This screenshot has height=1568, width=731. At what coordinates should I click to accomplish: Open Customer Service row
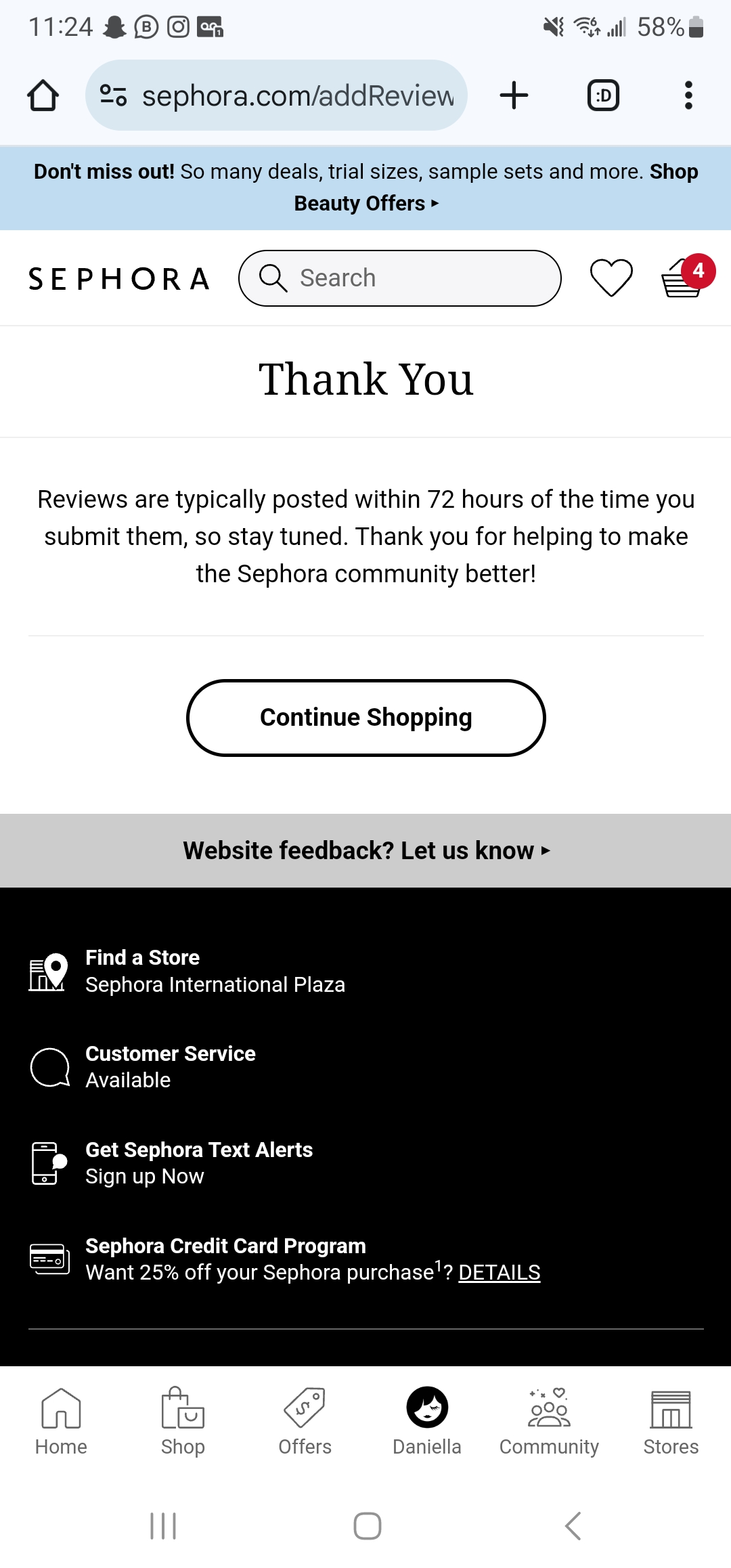pos(170,1067)
